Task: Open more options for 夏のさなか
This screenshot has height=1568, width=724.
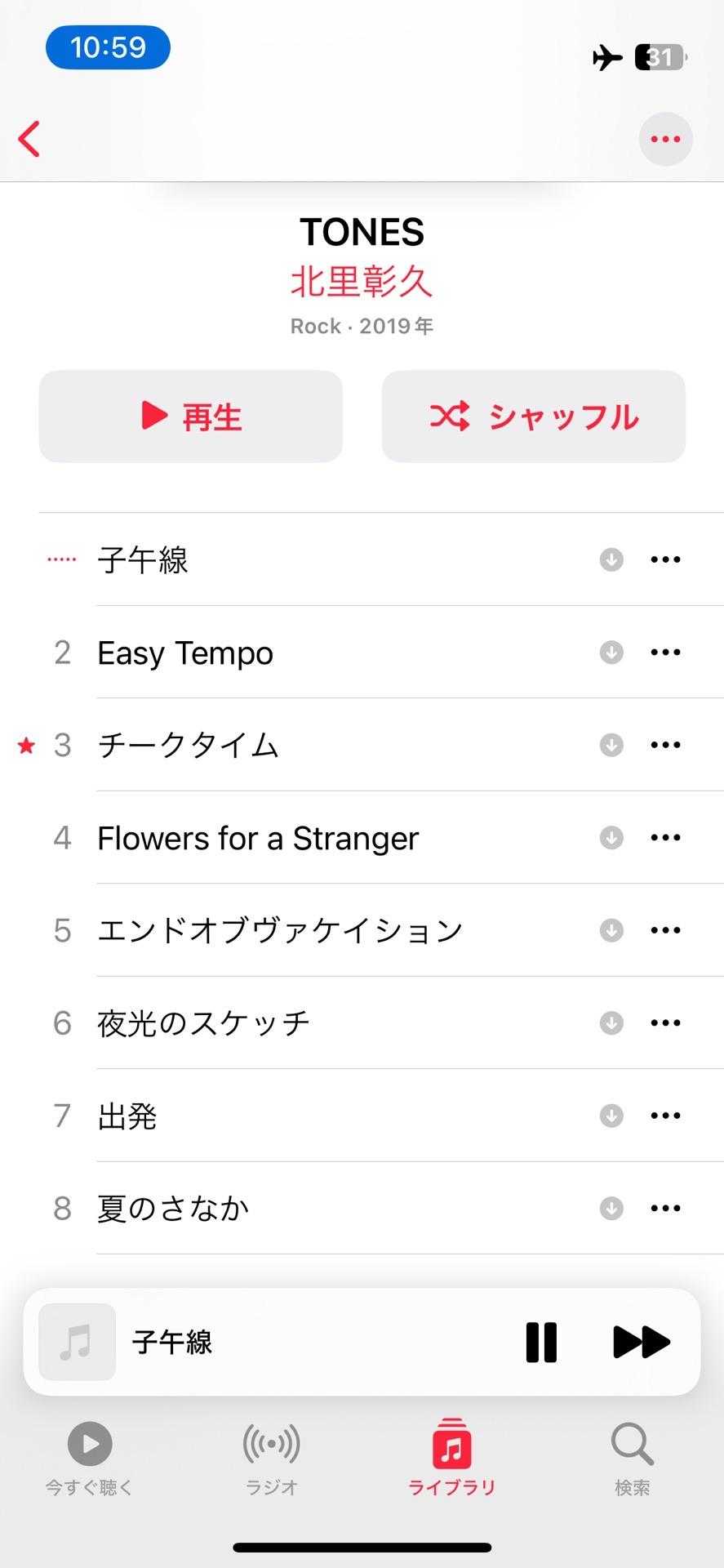Action: coord(665,1209)
